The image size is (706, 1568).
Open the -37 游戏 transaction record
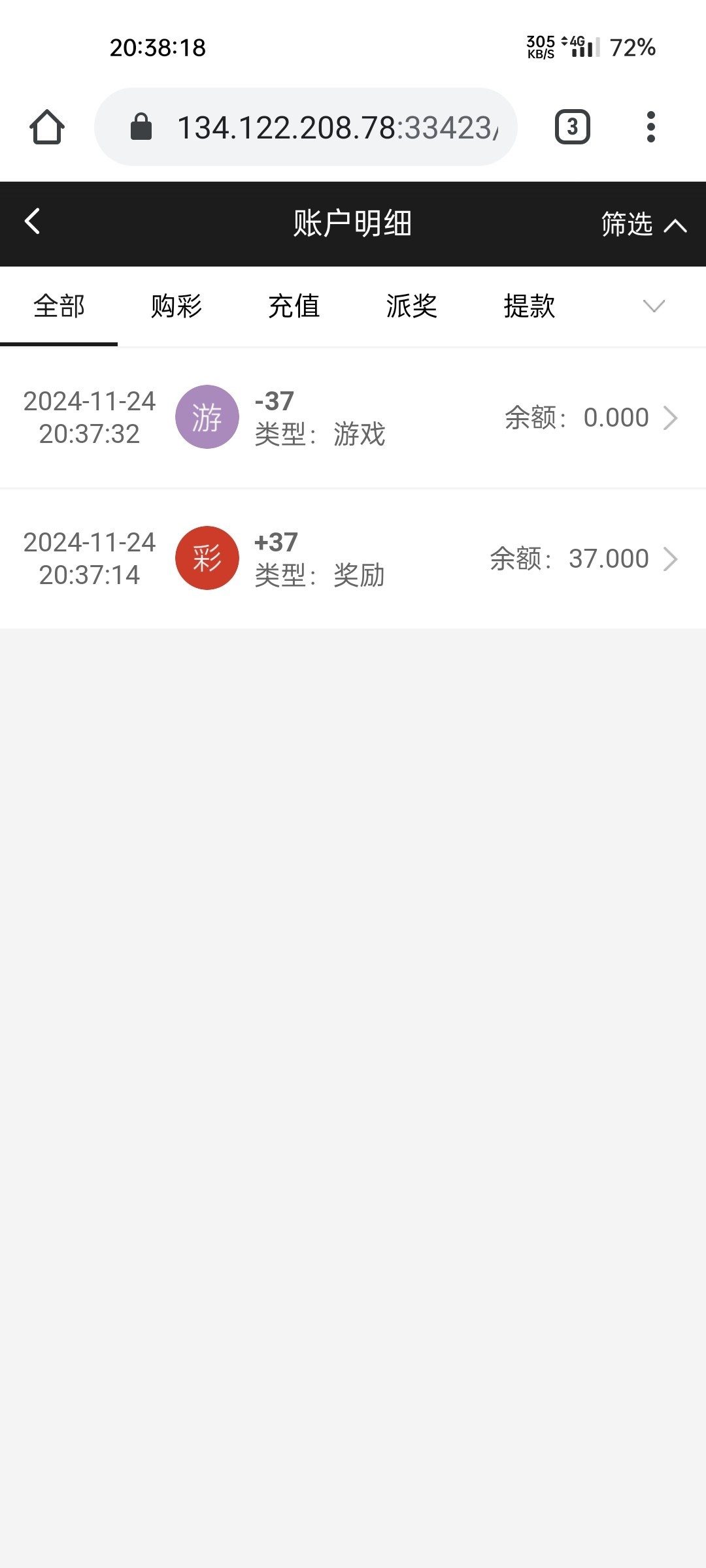[353, 417]
